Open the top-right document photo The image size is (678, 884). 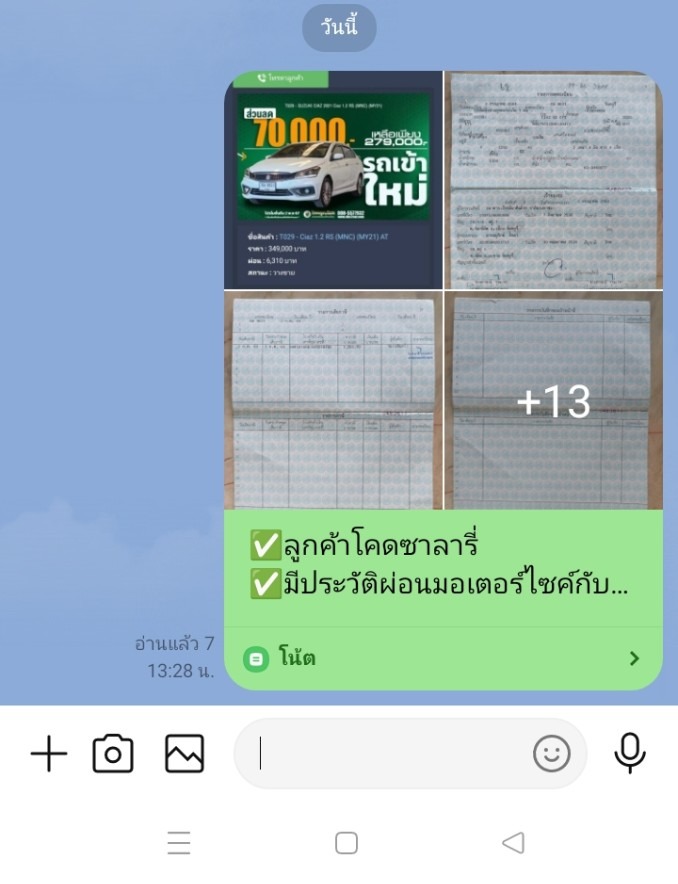(553, 180)
